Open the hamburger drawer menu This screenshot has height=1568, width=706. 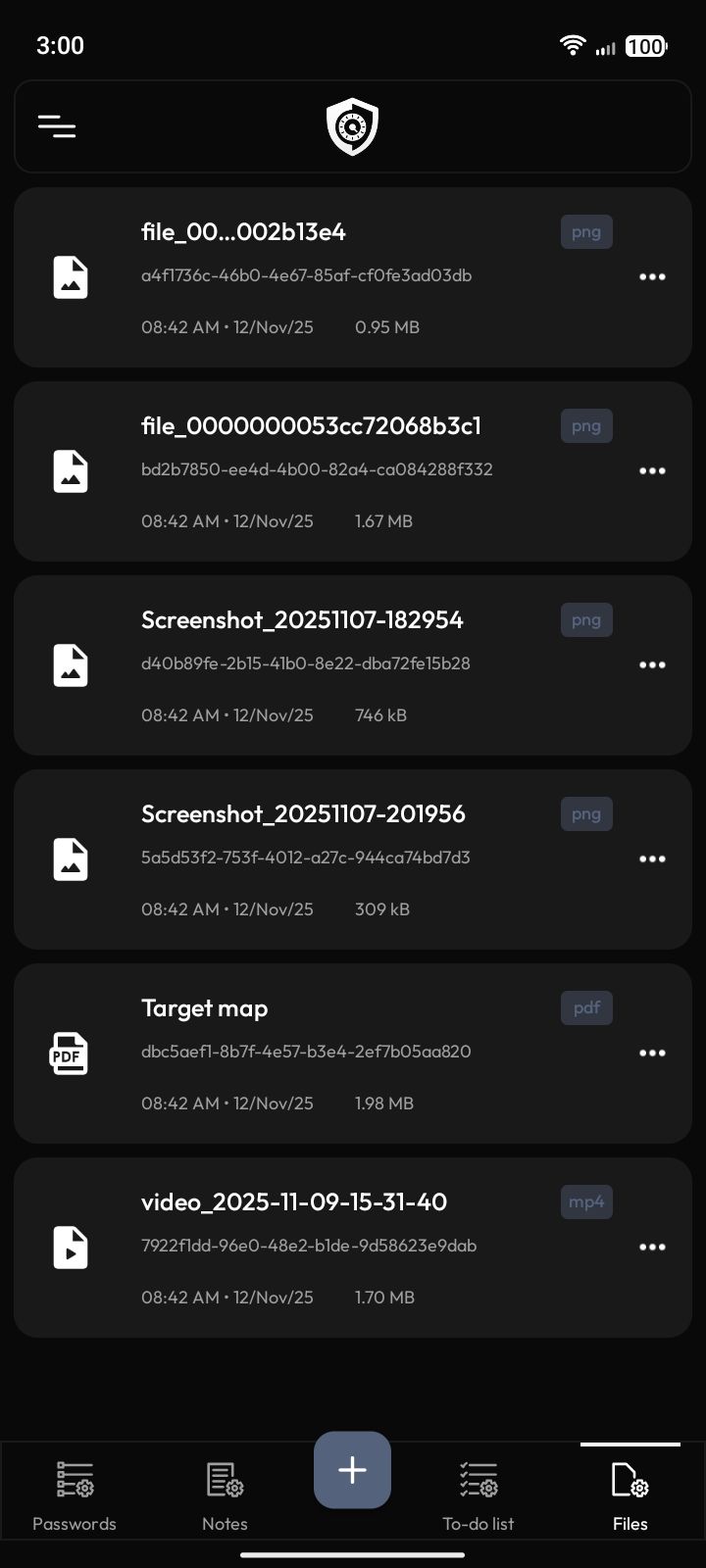[x=57, y=126]
